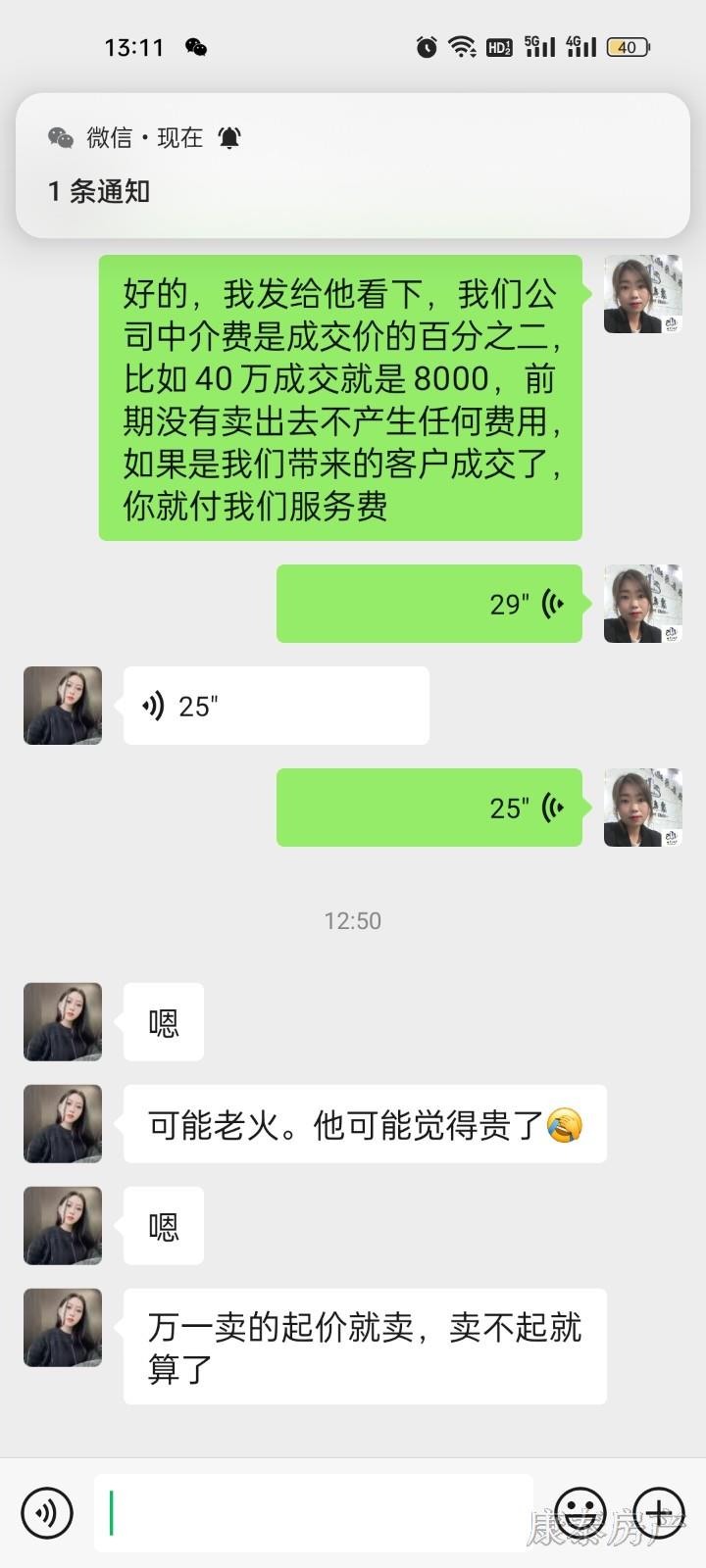Switch to voice input mode
Viewport: 706px width, 1568px height.
point(46,1513)
